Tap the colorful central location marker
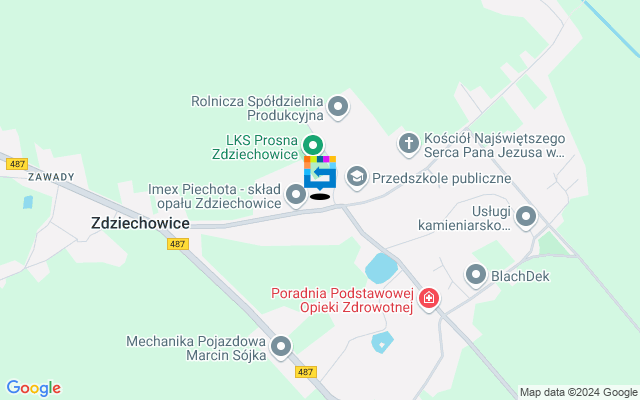This screenshot has height=400, width=640. click(320, 174)
